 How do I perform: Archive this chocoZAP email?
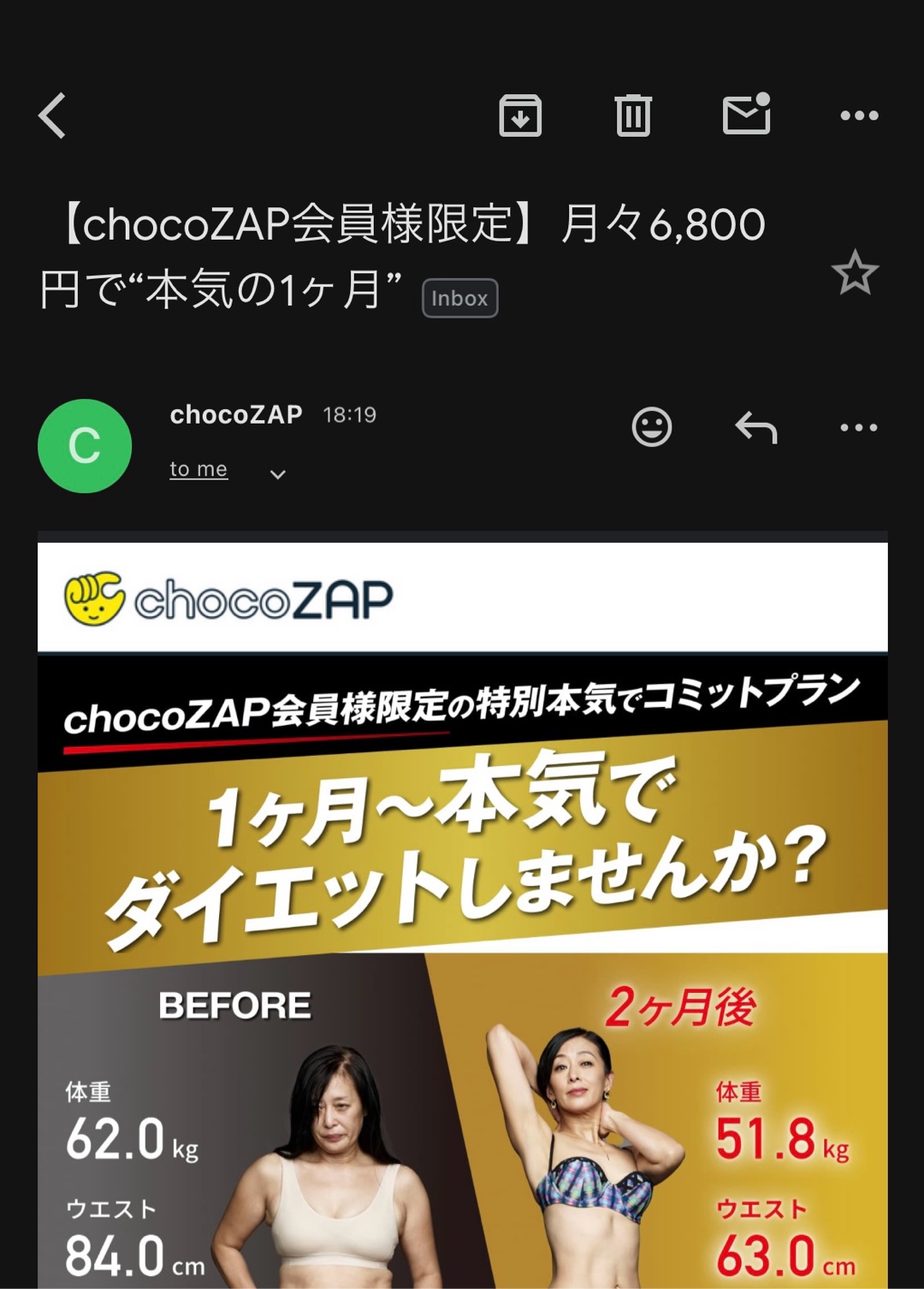tap(520, 116)
